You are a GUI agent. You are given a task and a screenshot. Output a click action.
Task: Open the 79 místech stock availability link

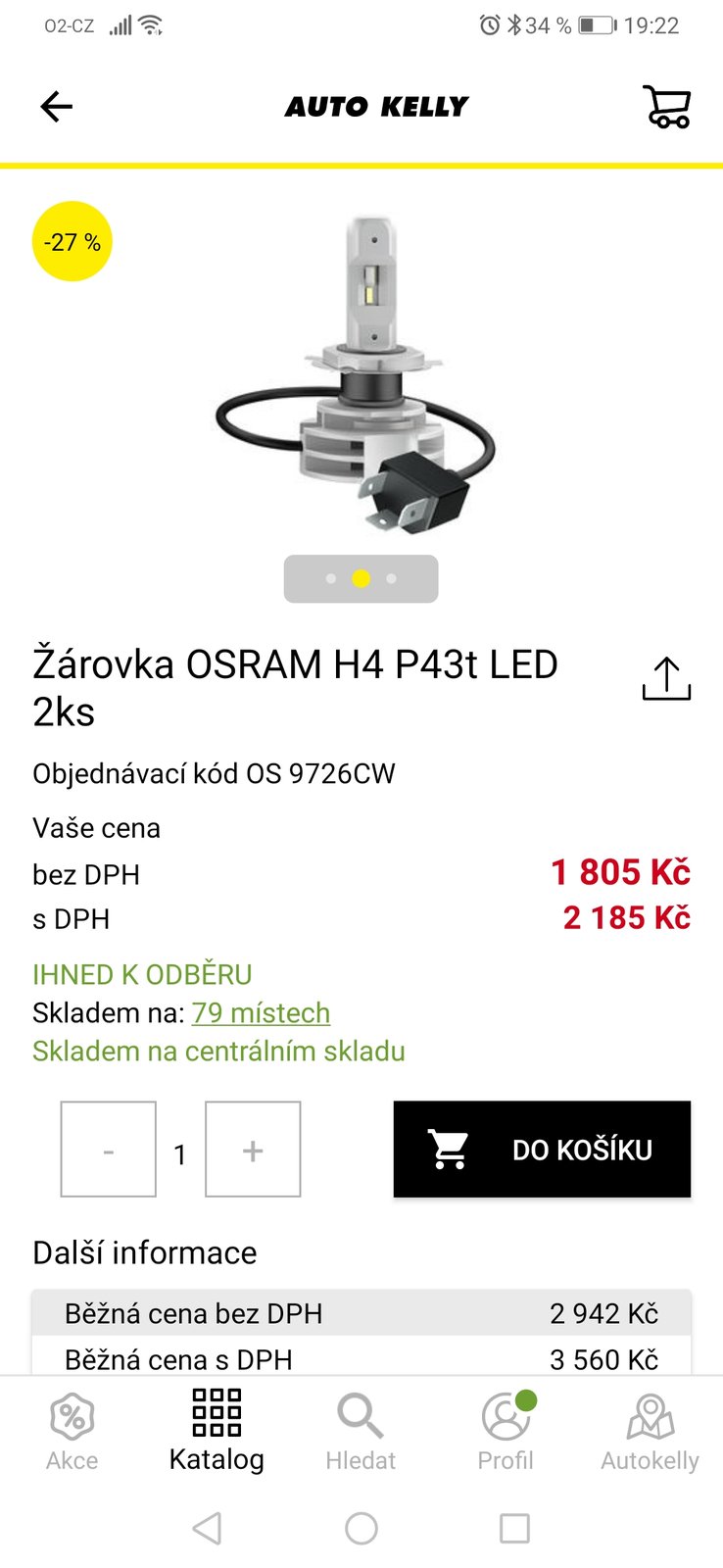coord(261,1012)
